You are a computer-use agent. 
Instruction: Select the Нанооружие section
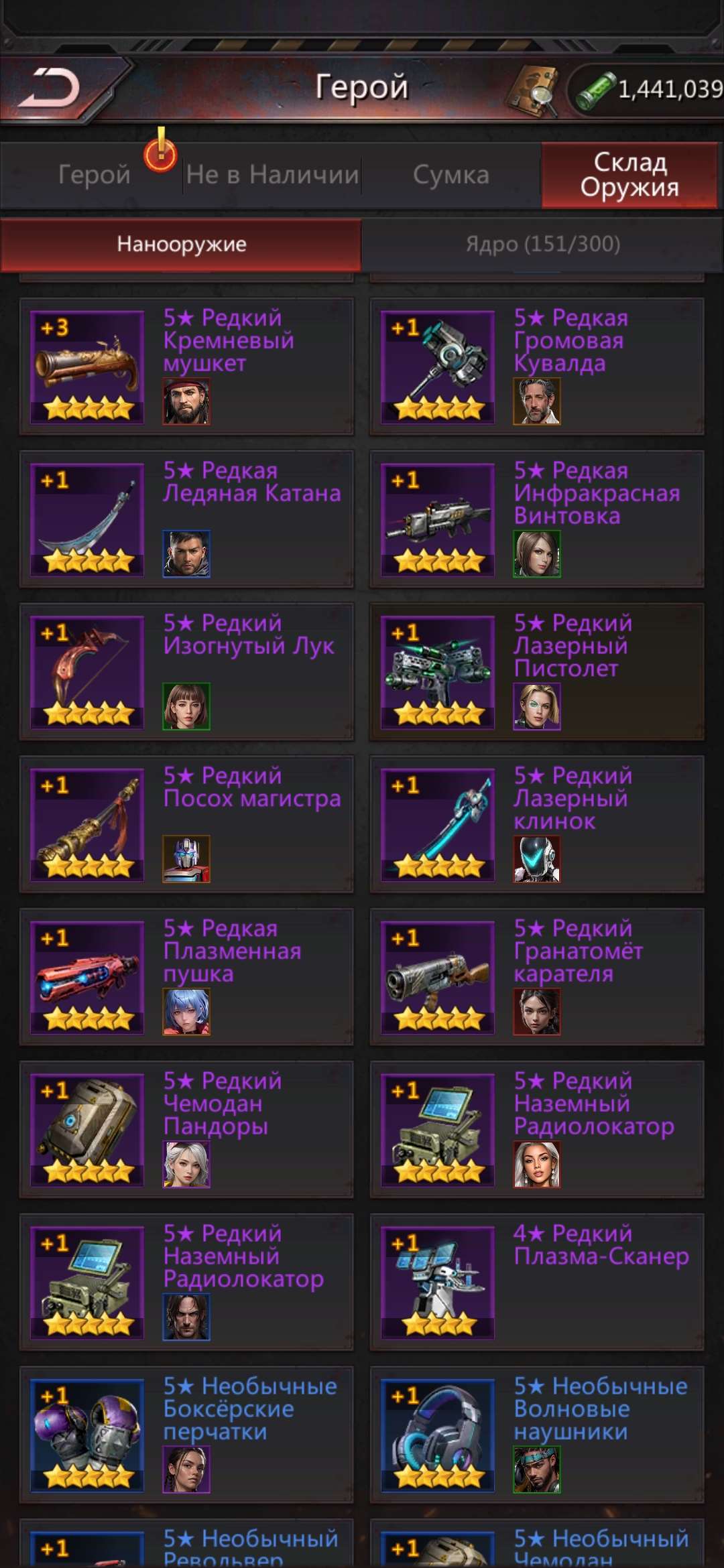(x=181, y=244)
